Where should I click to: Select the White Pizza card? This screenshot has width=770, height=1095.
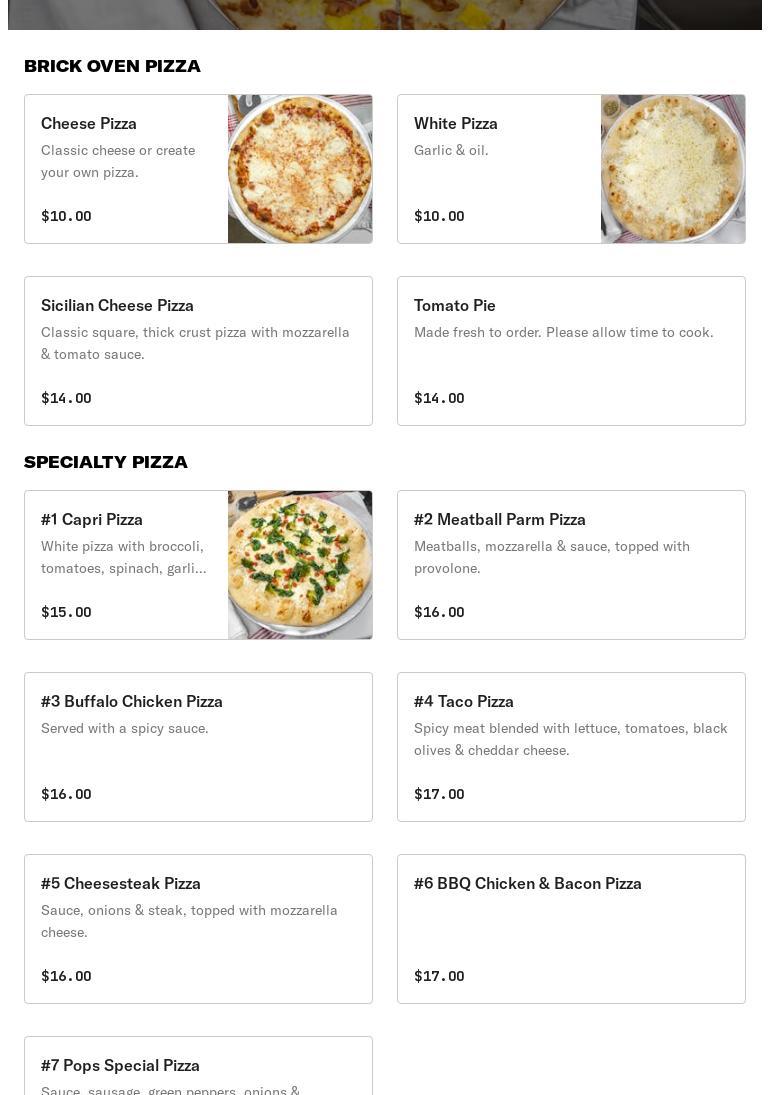(x=571, y=169)
